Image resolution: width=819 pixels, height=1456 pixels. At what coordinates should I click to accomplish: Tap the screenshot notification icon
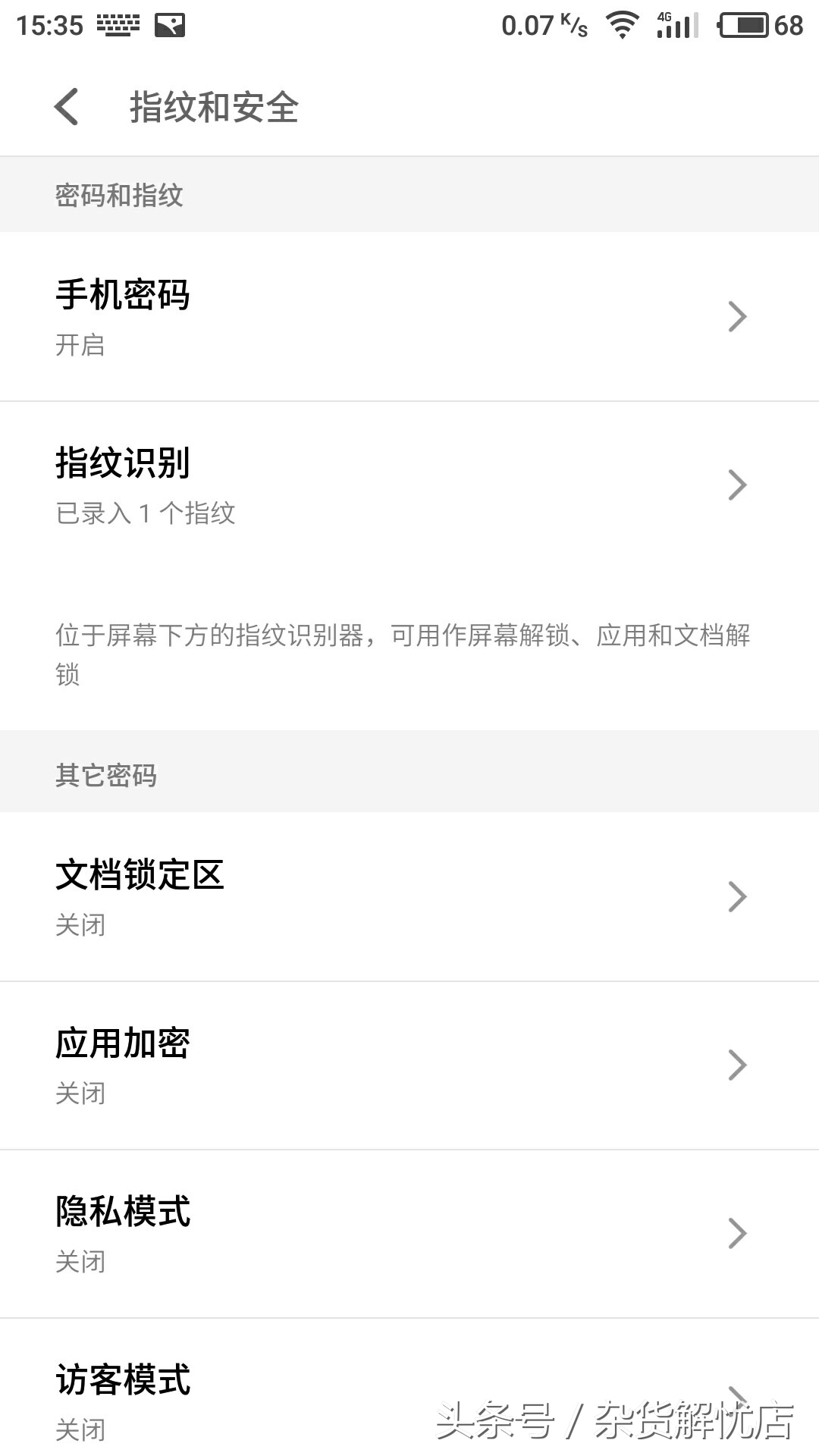click(x=171, y=23)
